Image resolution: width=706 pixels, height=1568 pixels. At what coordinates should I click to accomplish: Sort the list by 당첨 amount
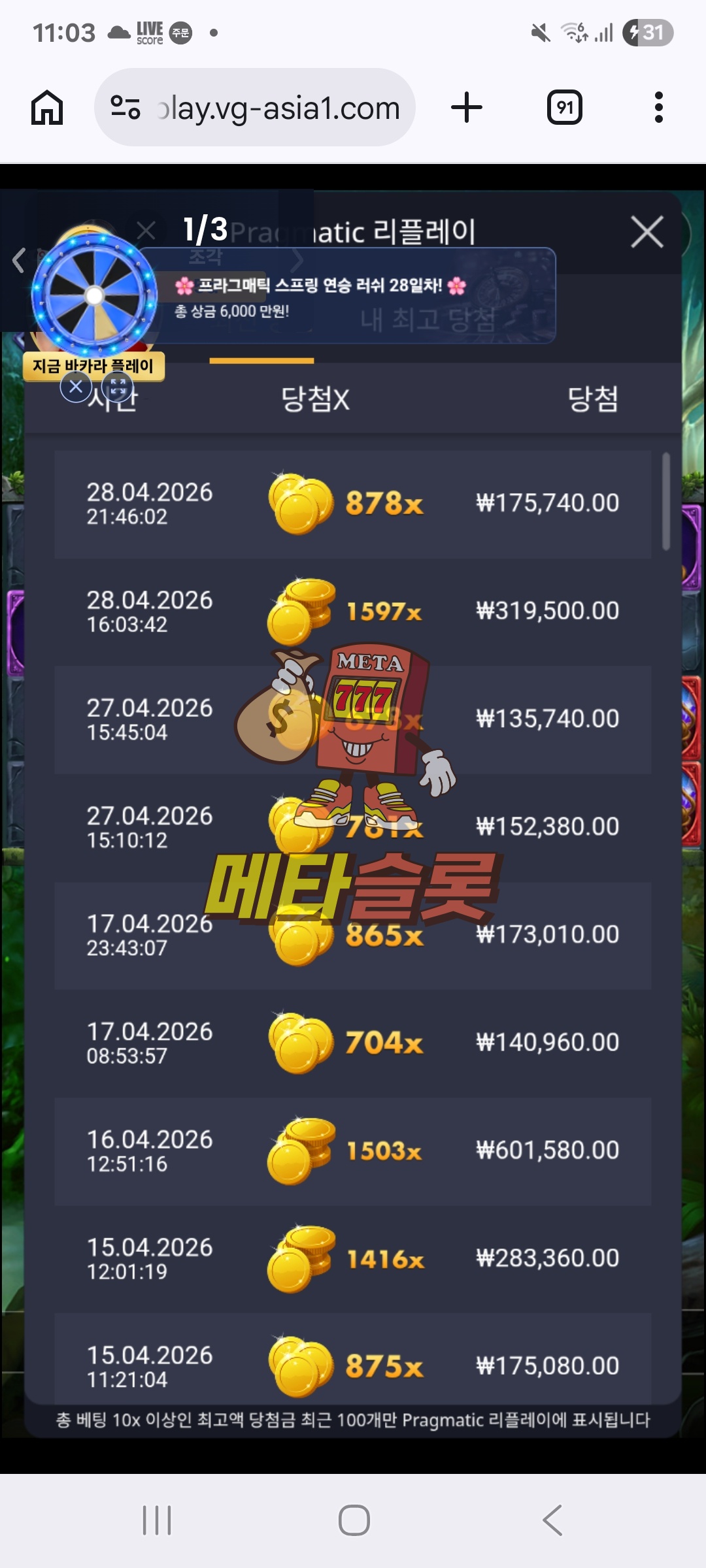click(592, 399)
